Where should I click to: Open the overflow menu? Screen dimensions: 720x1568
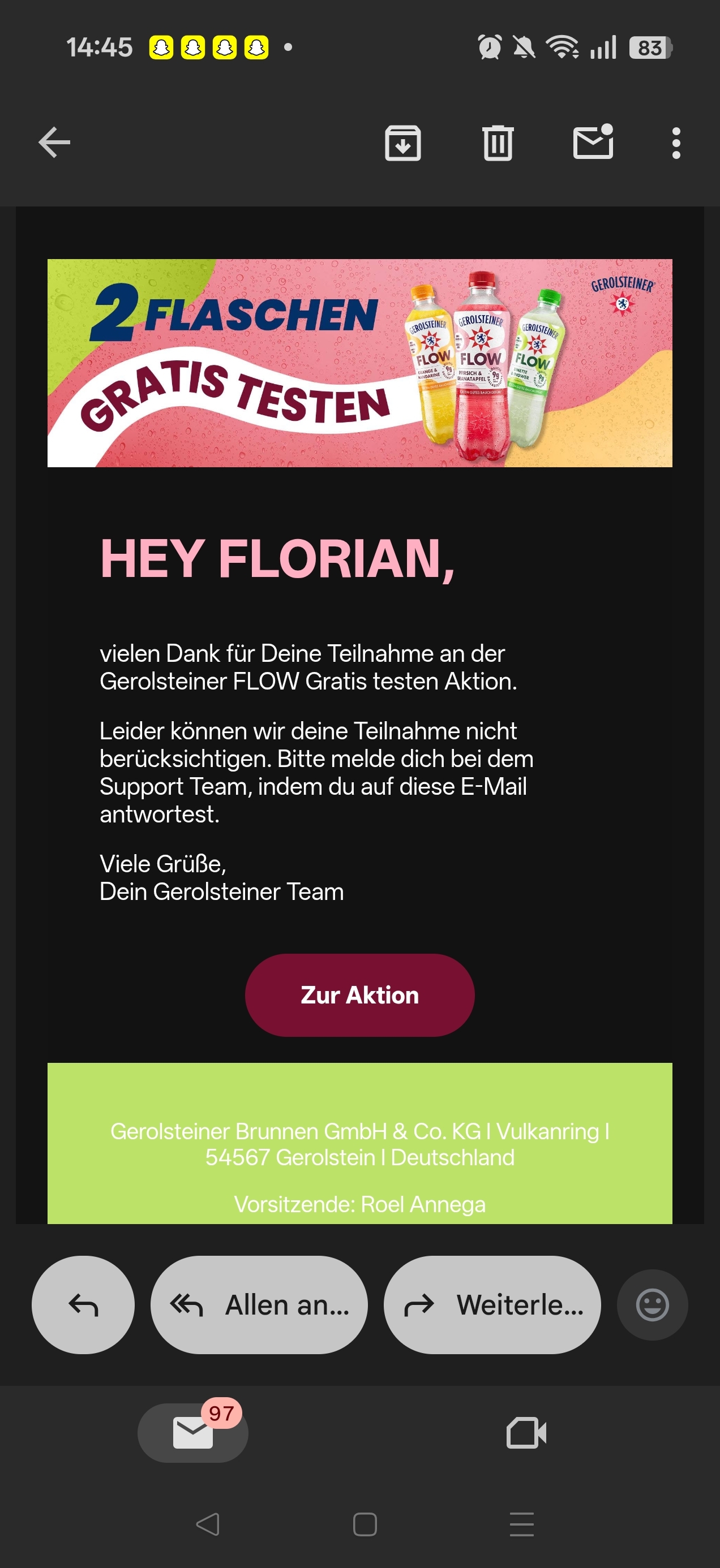click(x=675, y=143)
